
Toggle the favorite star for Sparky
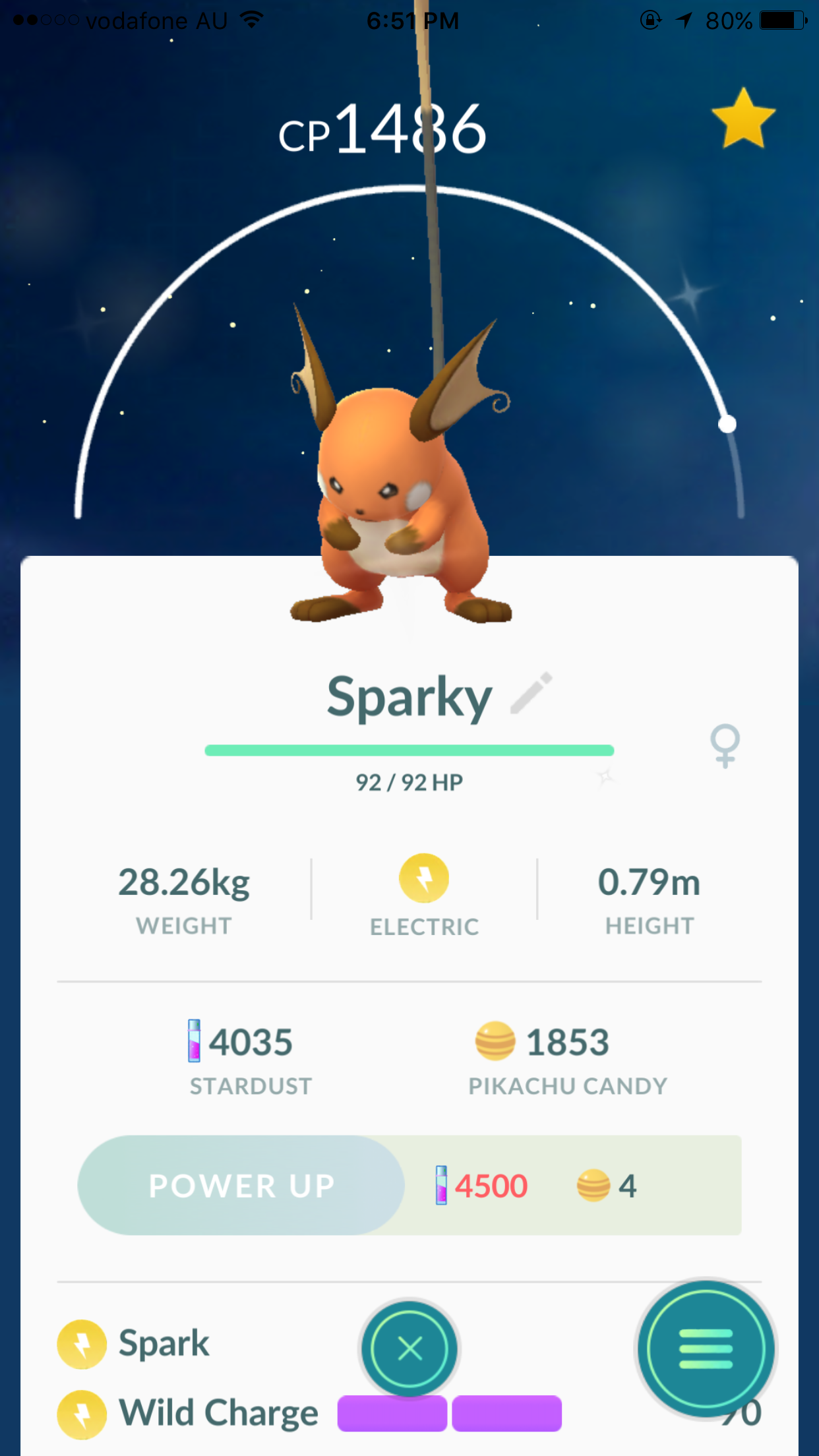pos(743,119)
